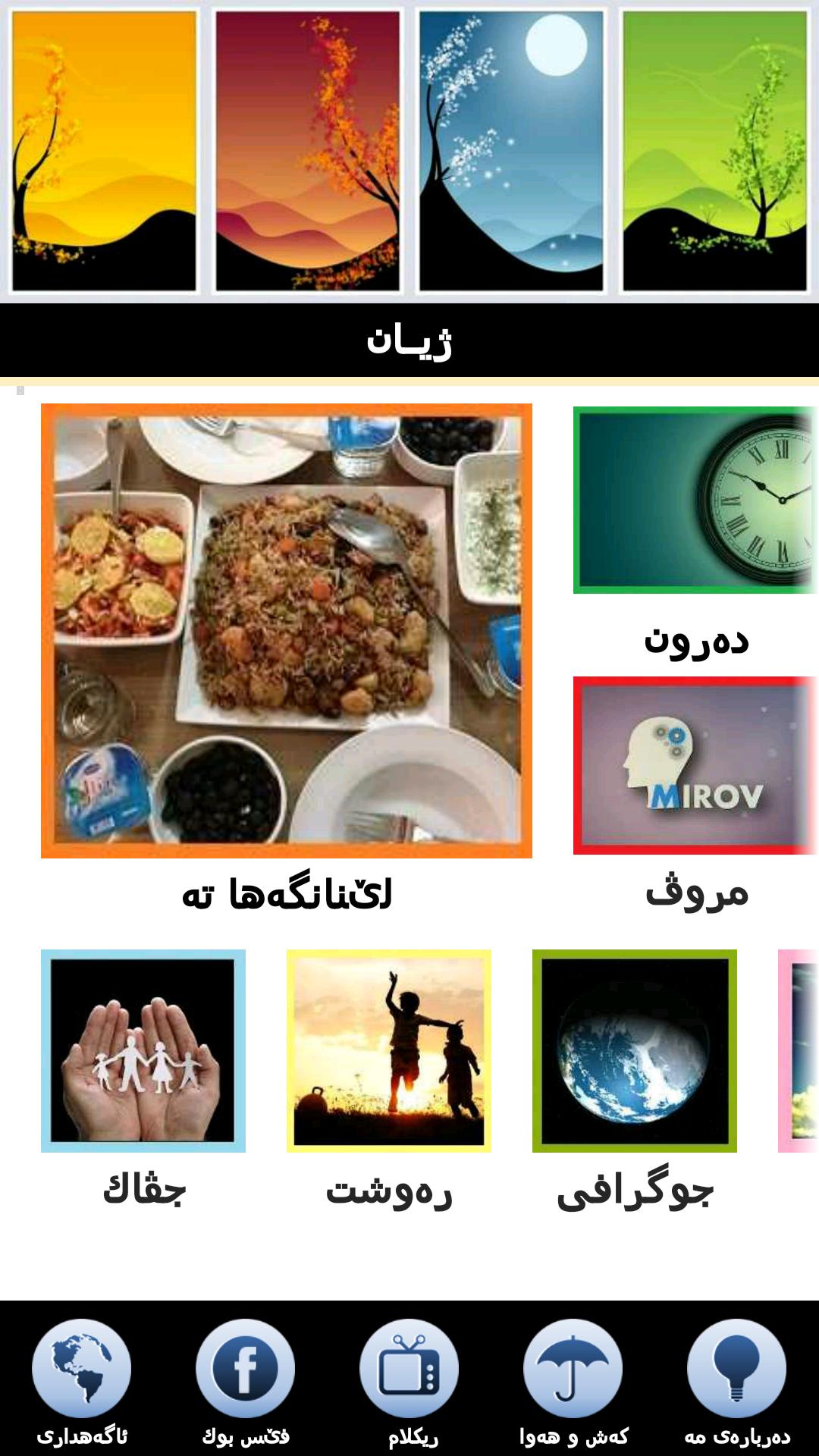The height and width of the screenshot is (1456, 819).
Task: Open the دەرون clock tile
Action: click(695, 500)
